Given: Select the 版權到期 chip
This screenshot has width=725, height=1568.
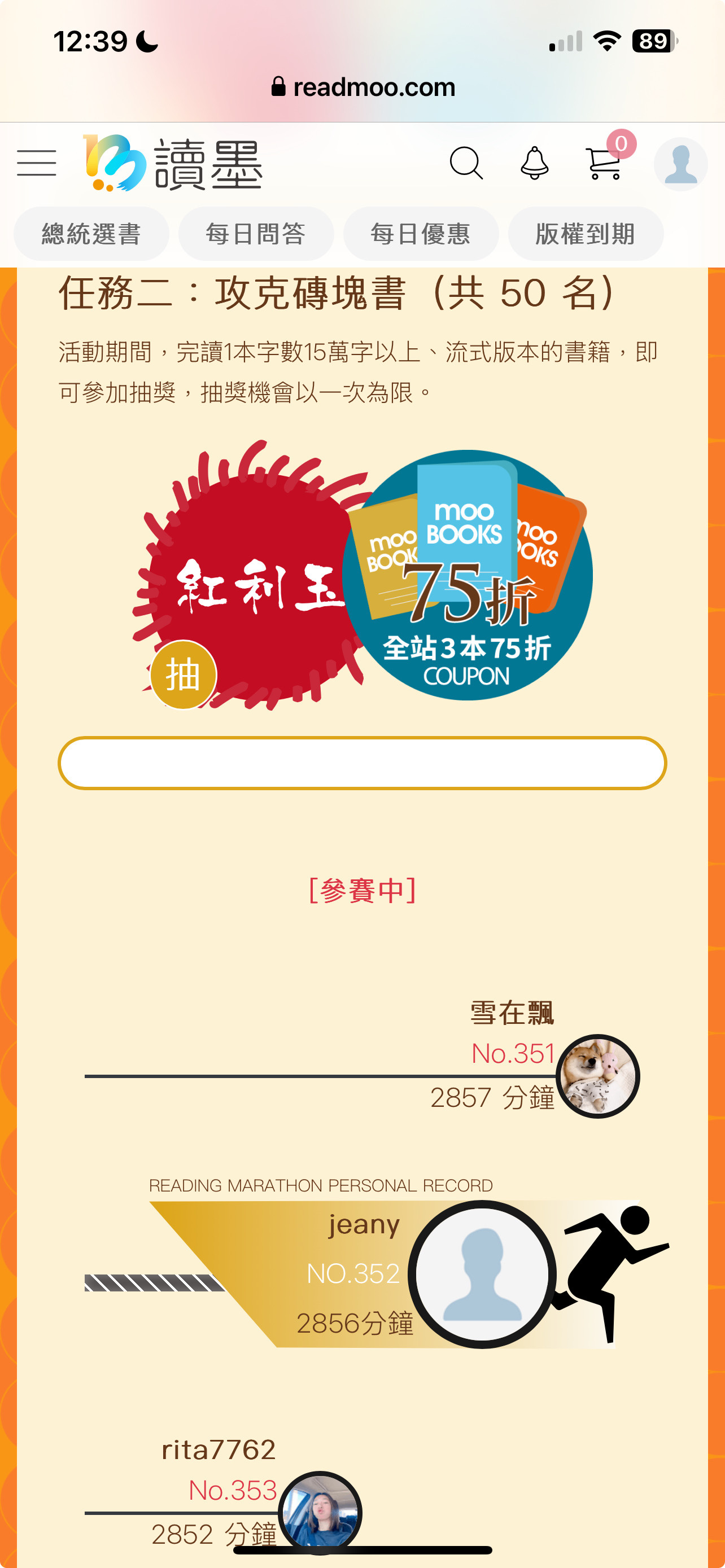Looking at the screenshot, I should point(585,234).
